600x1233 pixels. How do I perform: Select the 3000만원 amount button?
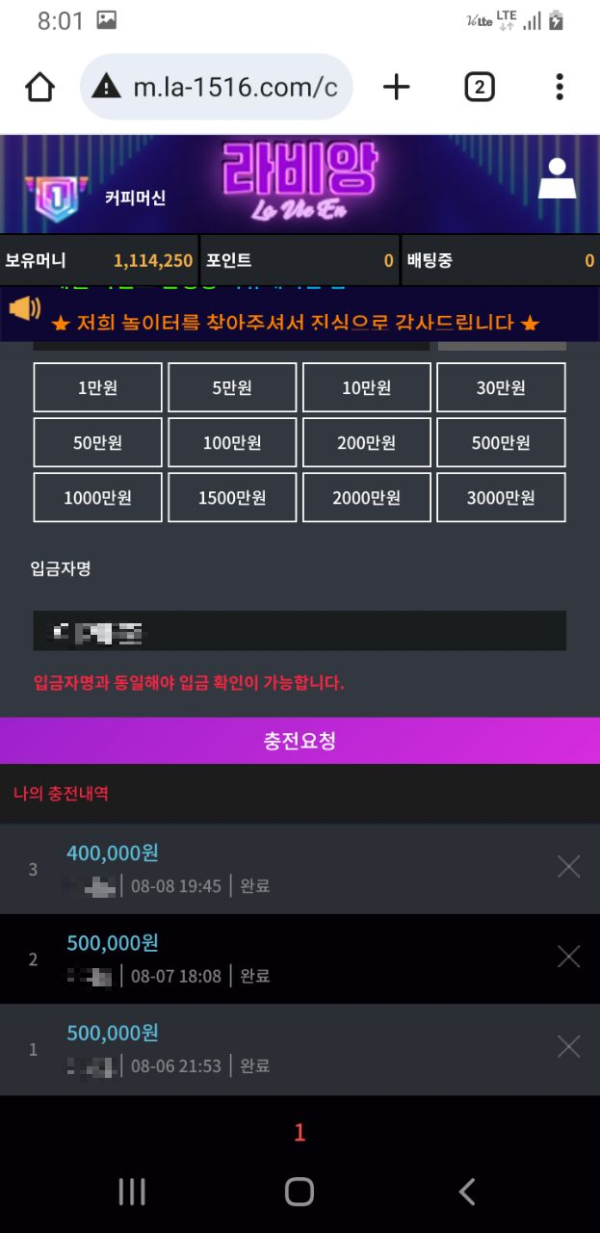point(501,498)
